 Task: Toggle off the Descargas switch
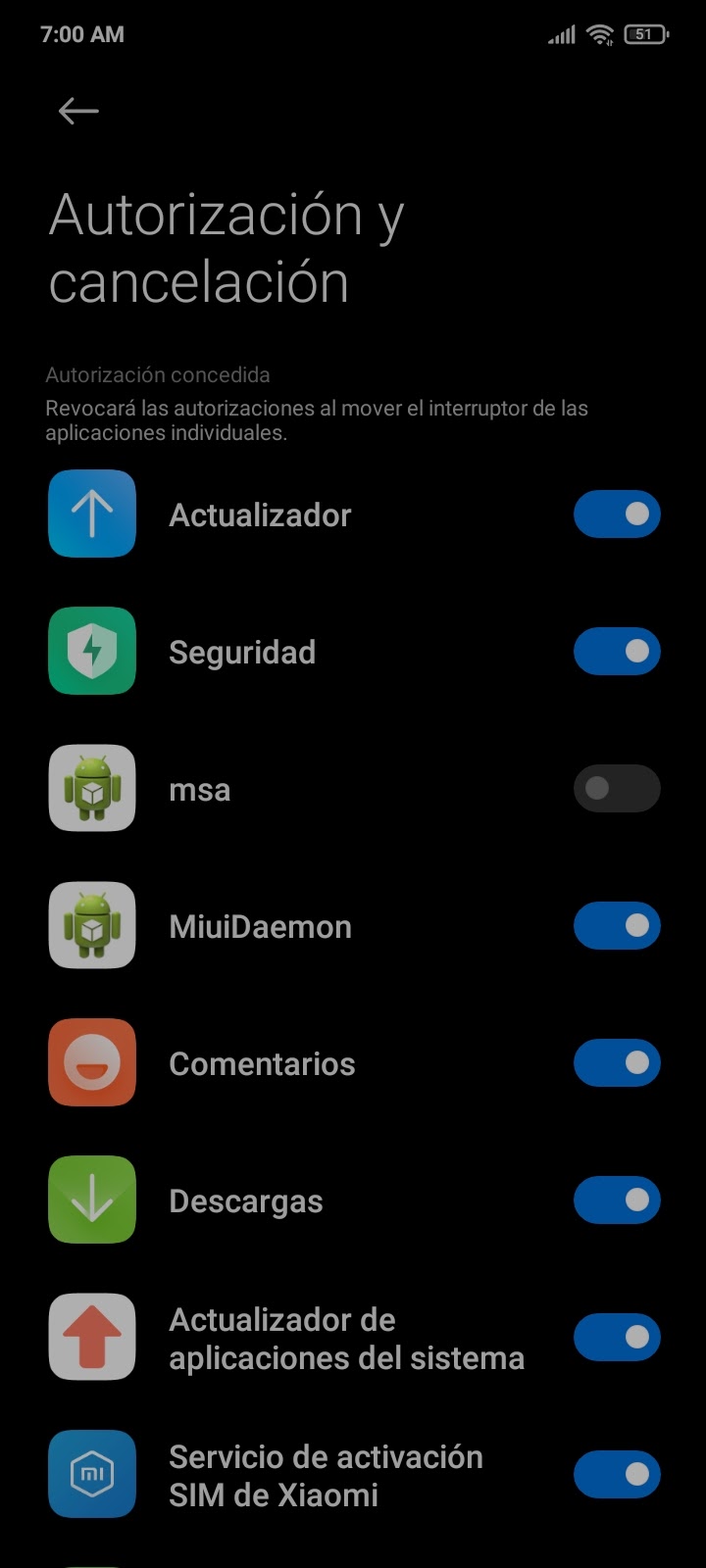click(x=617, y=1200)
